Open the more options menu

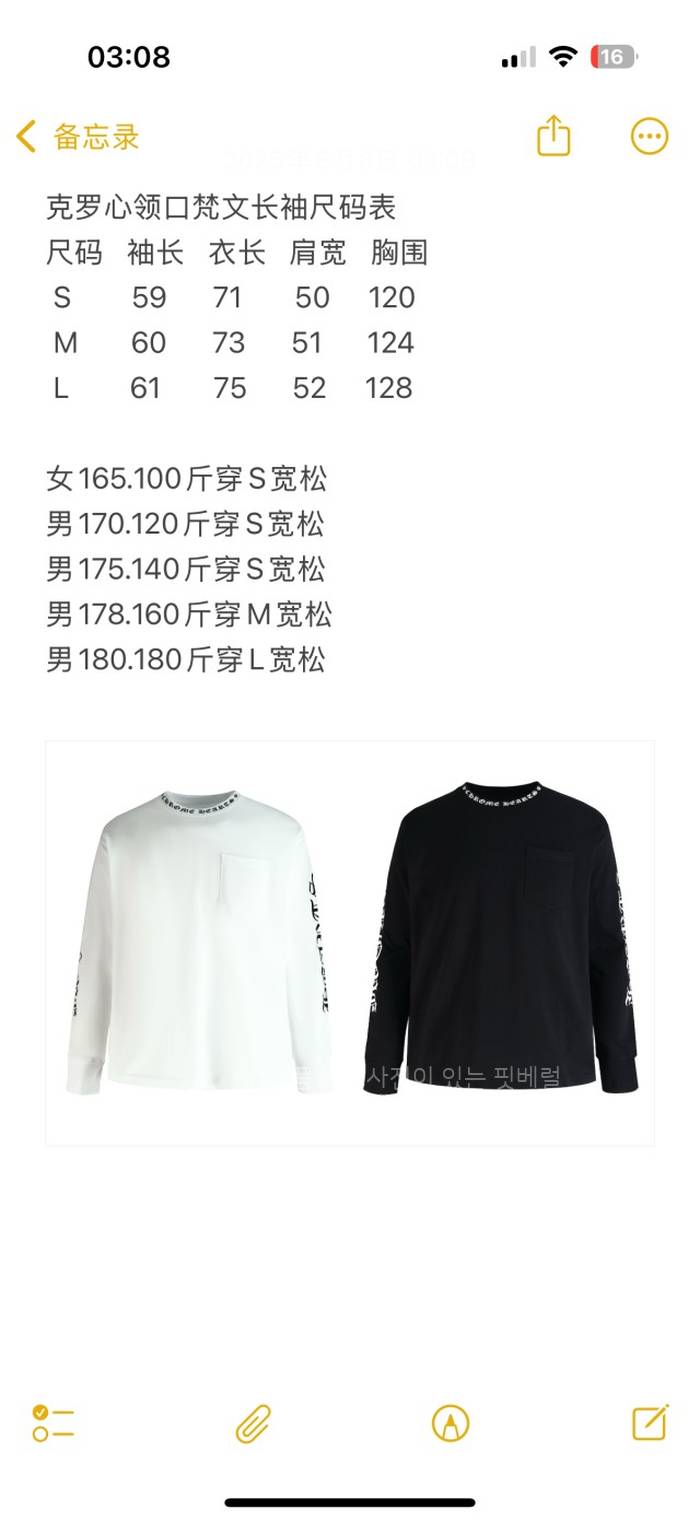(x=649, y=136)
